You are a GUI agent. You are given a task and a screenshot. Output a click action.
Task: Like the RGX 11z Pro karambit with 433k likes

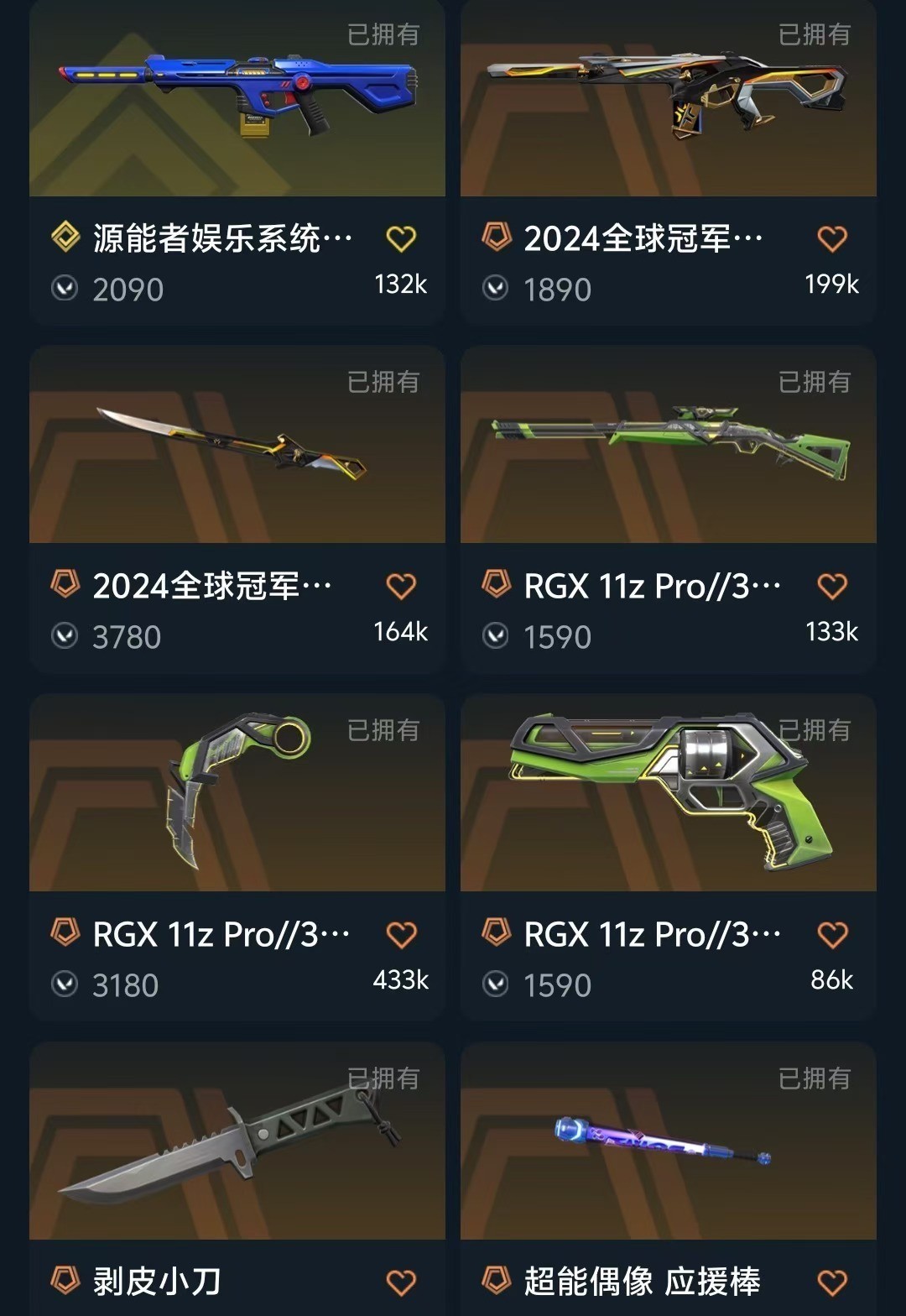(401, 934)
